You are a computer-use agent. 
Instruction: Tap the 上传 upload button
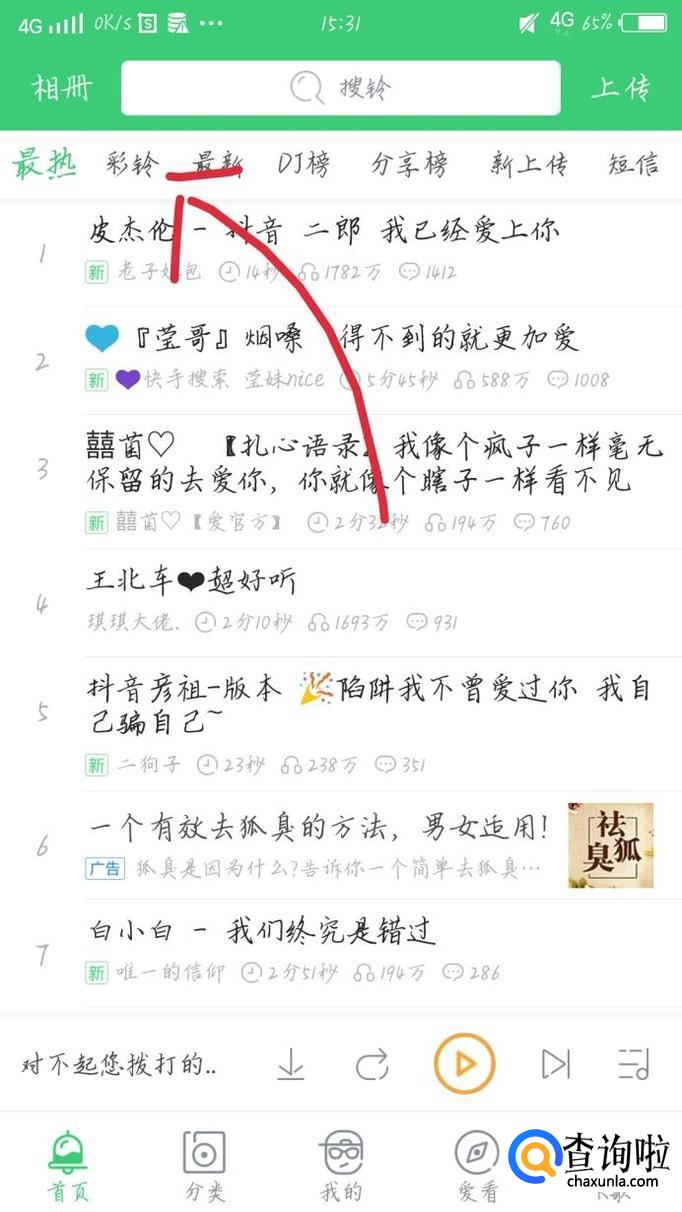[621, 88]
